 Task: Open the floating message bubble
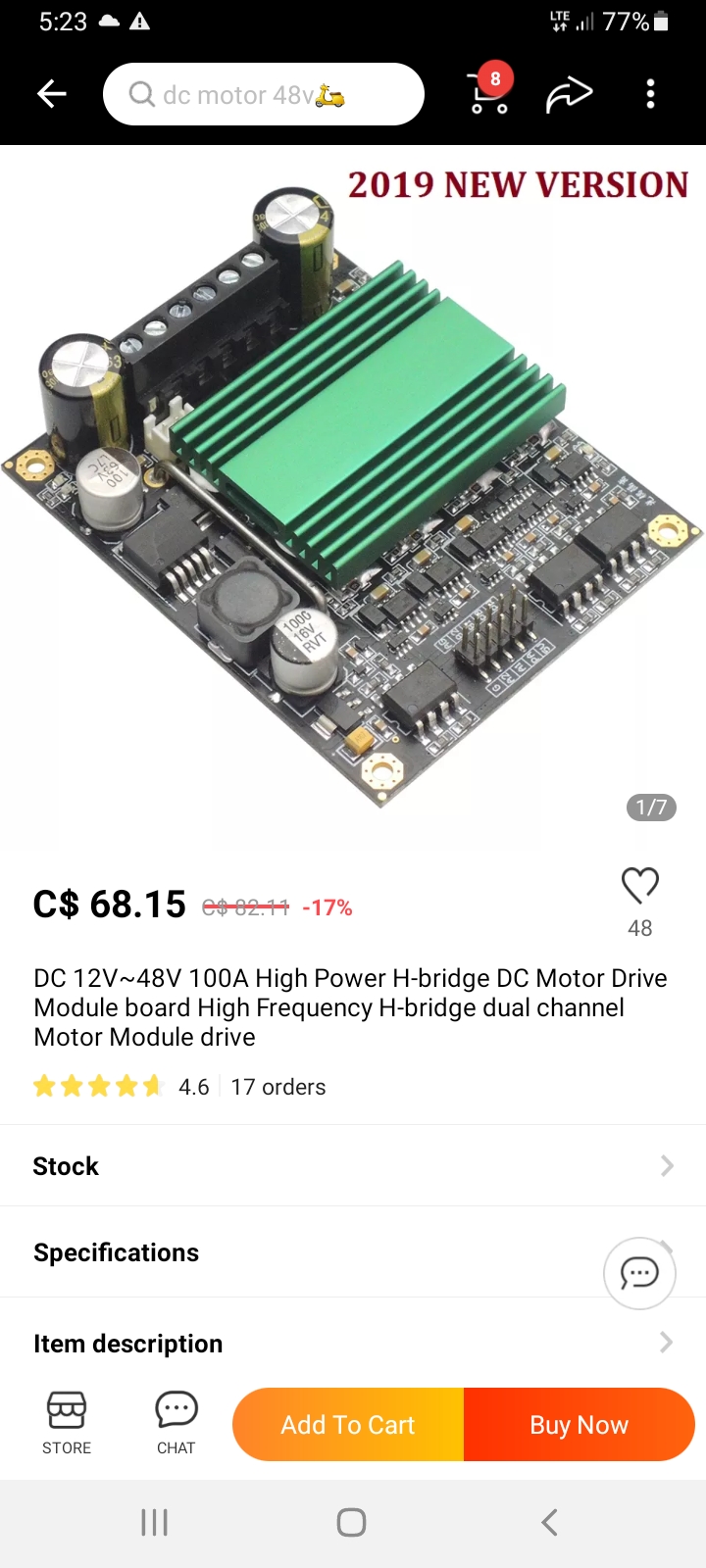pyautogui.click(x=639, y=1273)
